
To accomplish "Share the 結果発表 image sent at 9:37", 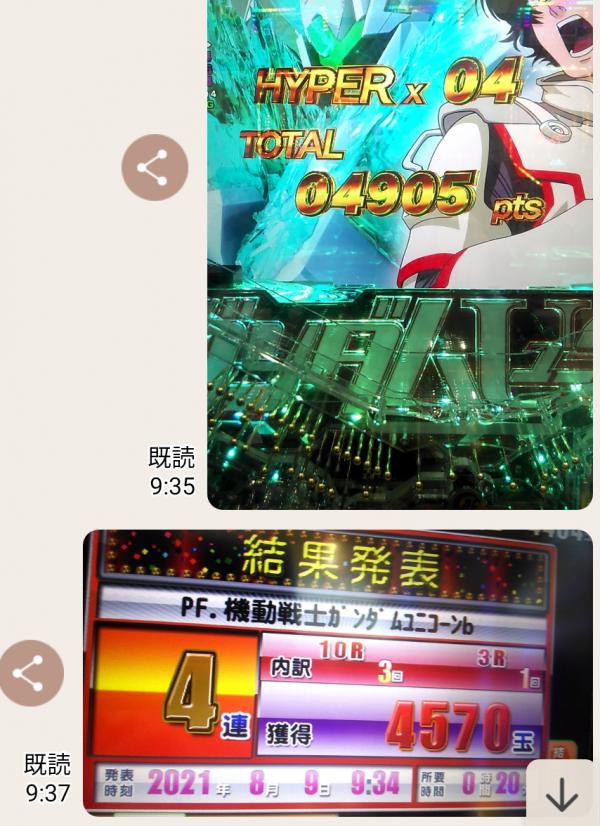I will pyautogui.click(x=31, y=673).
